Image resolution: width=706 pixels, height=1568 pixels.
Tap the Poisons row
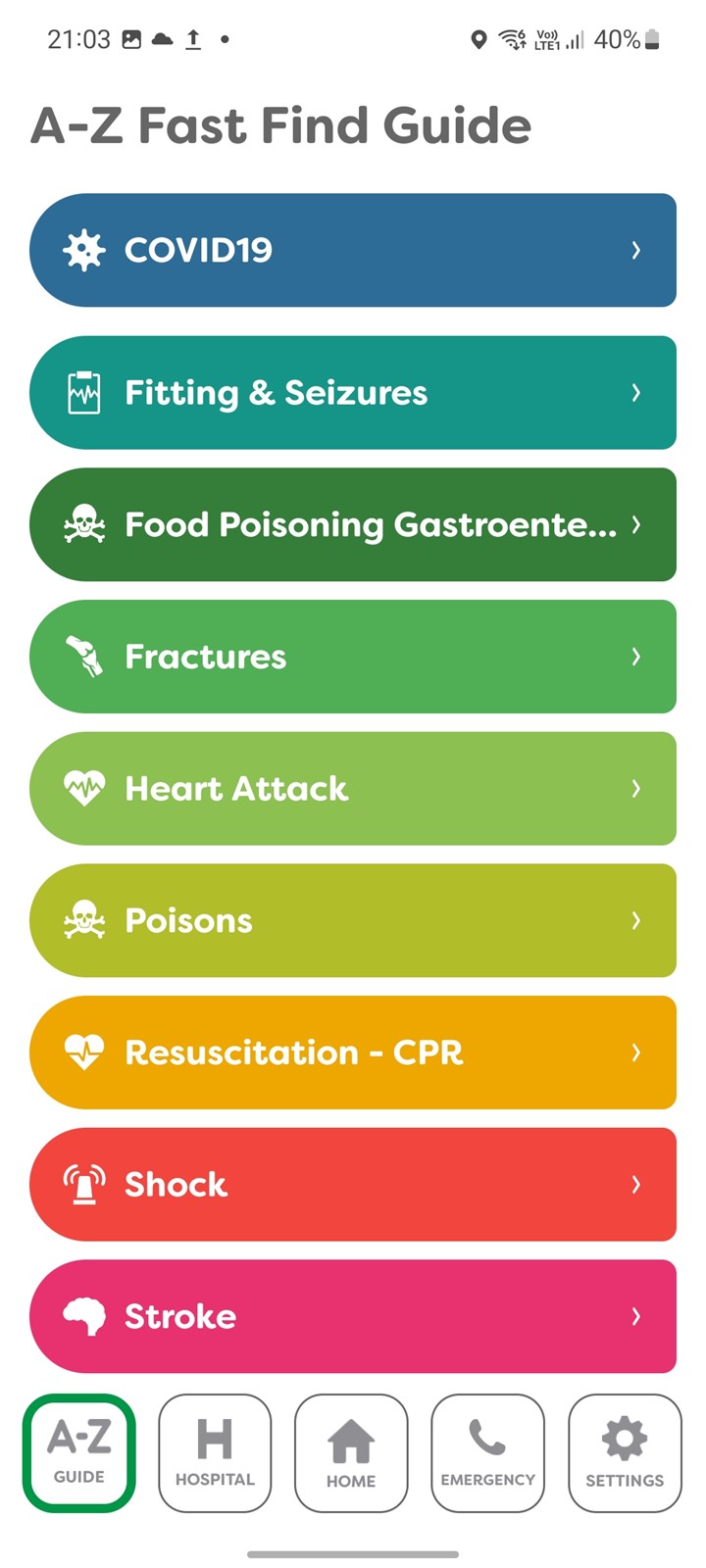[353, 920]
